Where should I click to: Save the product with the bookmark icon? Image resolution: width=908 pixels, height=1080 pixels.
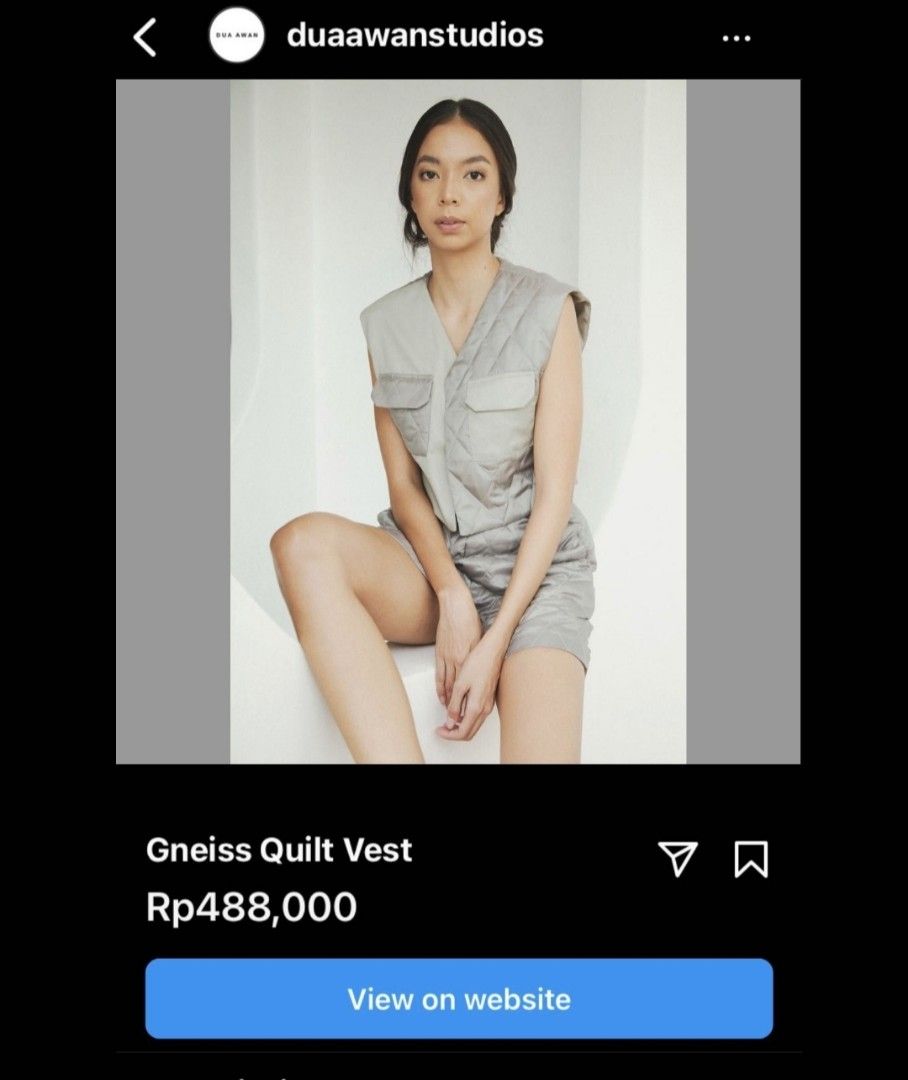click(x=751, y=856)
